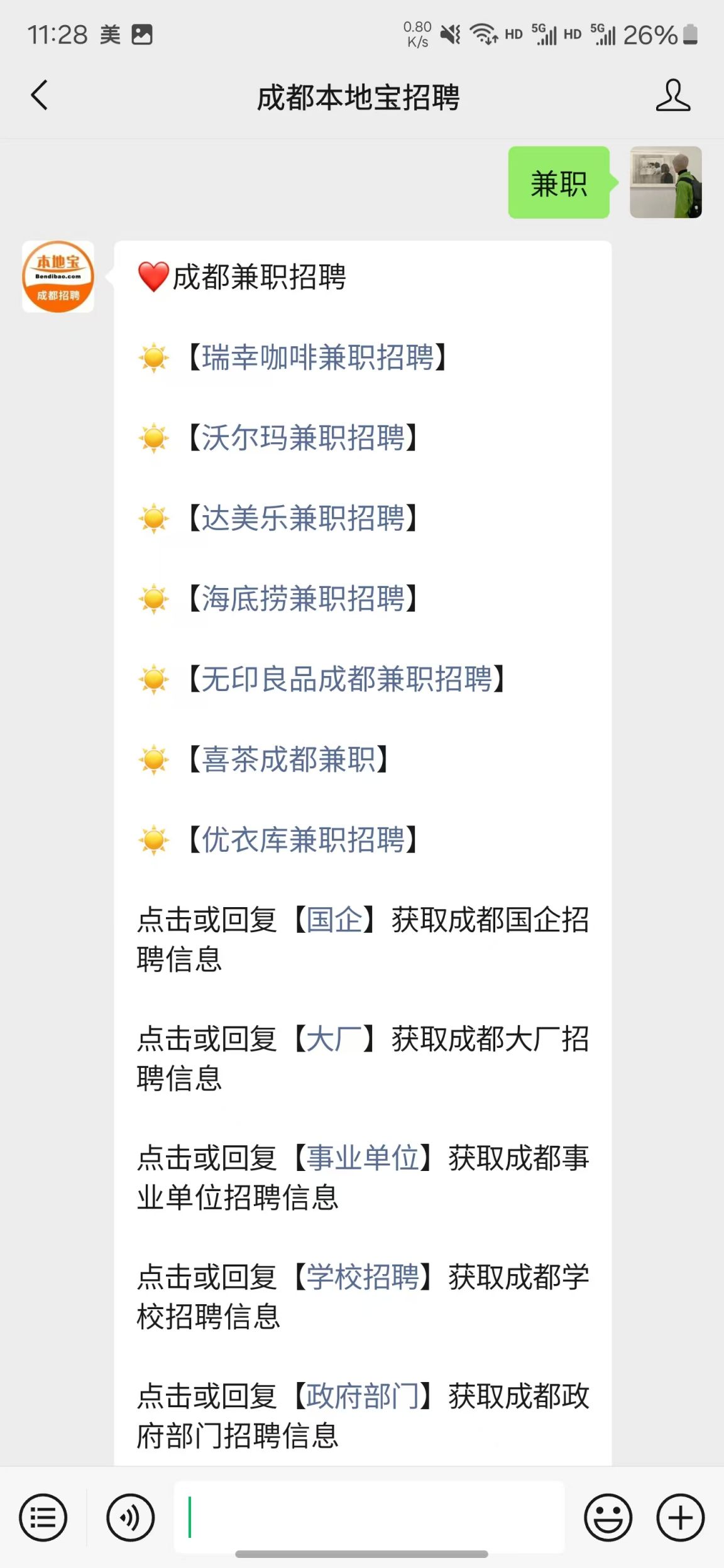Viewport: 724px width, 1568px height.
Task: Open the 海底捞兼职招聘 link
Action: click(x=303, y=599)
